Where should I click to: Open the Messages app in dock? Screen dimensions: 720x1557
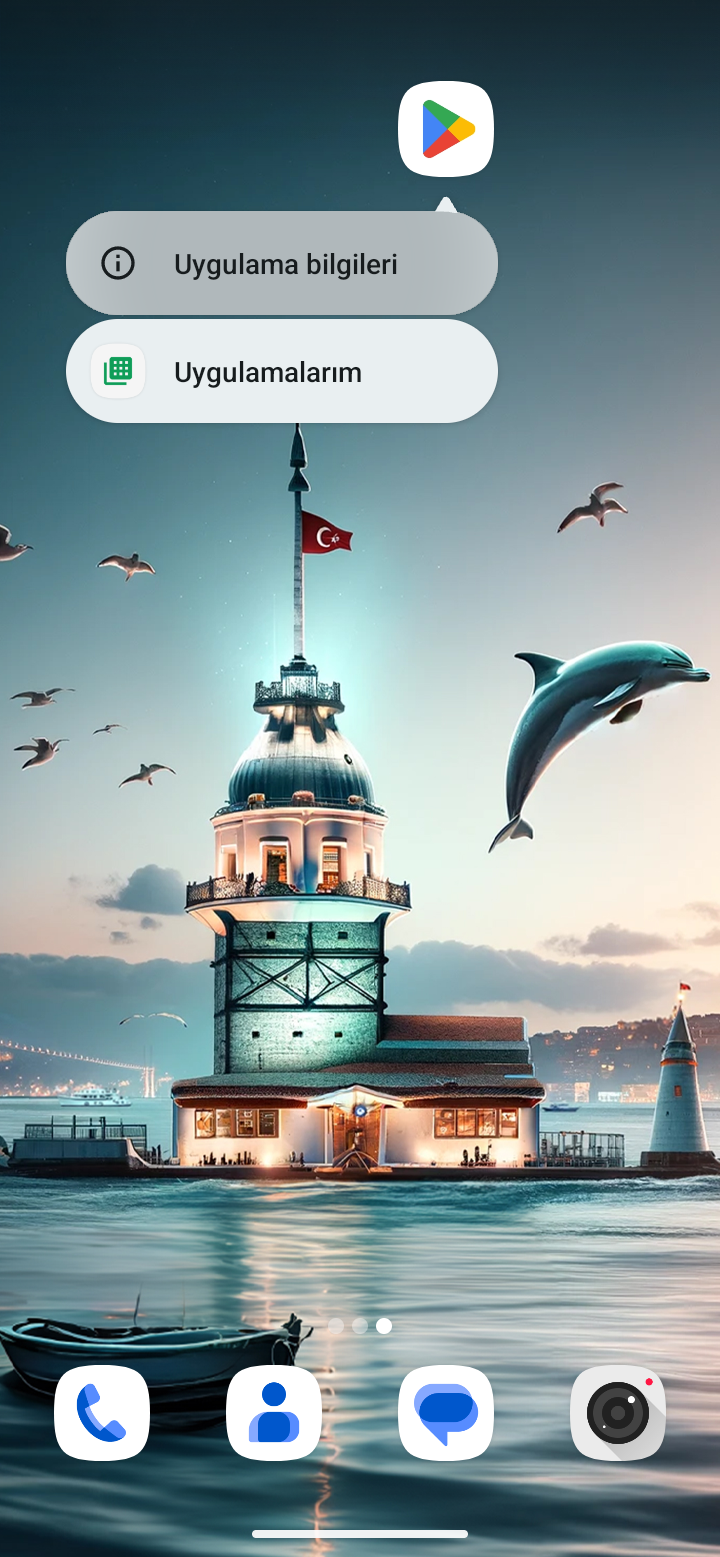point(446,1413)
